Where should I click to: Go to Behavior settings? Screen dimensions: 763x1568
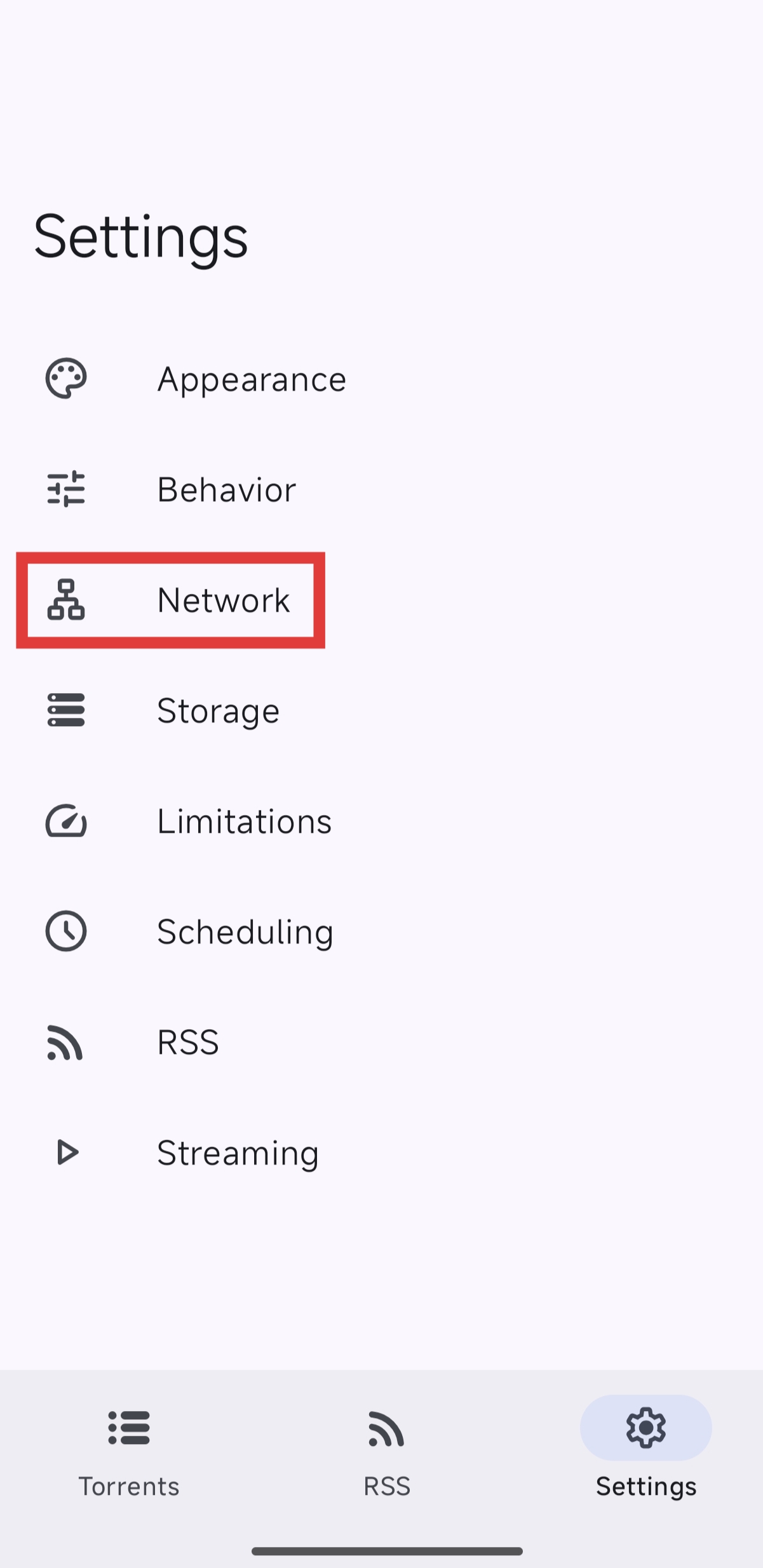(226, 490)
